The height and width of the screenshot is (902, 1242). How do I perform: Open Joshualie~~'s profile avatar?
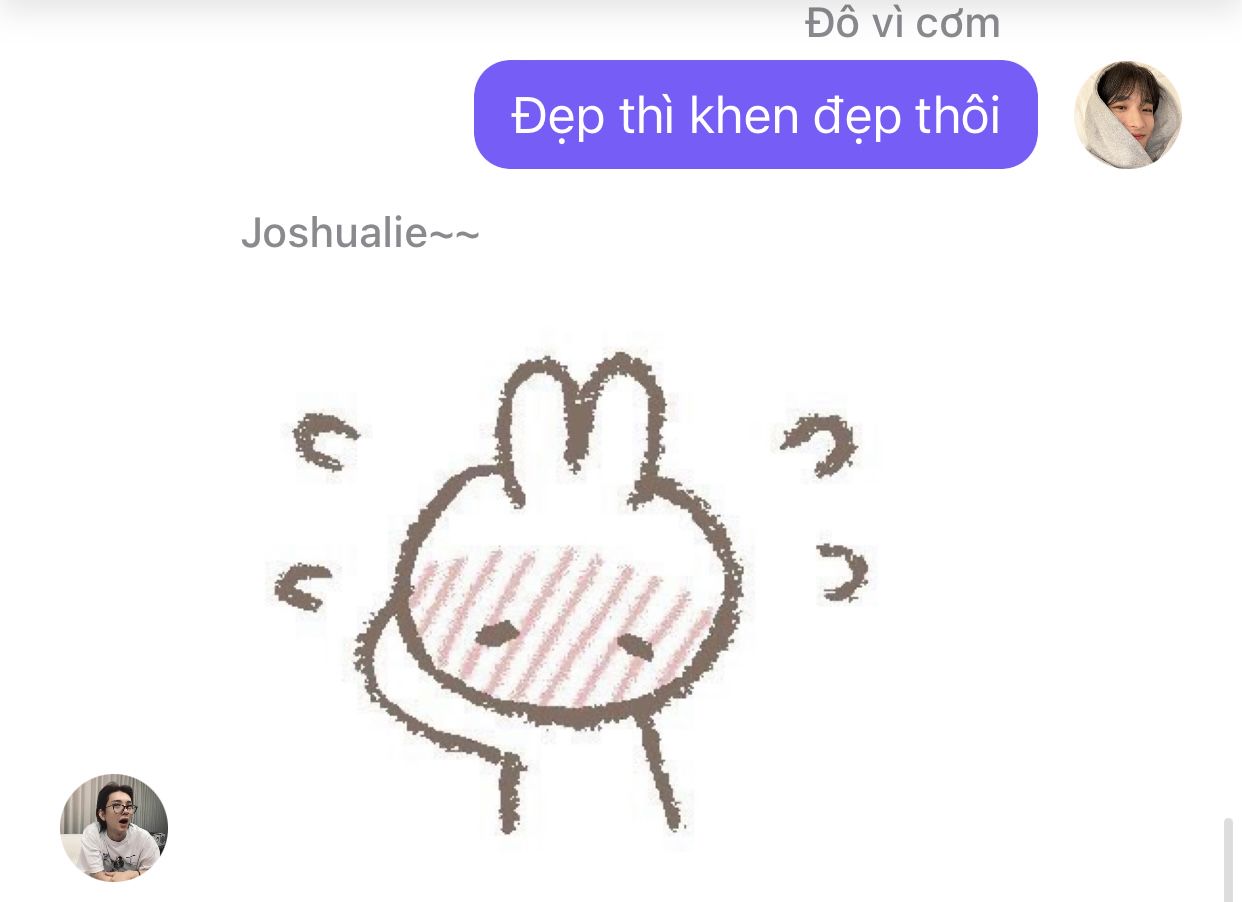tap(114, 827)
